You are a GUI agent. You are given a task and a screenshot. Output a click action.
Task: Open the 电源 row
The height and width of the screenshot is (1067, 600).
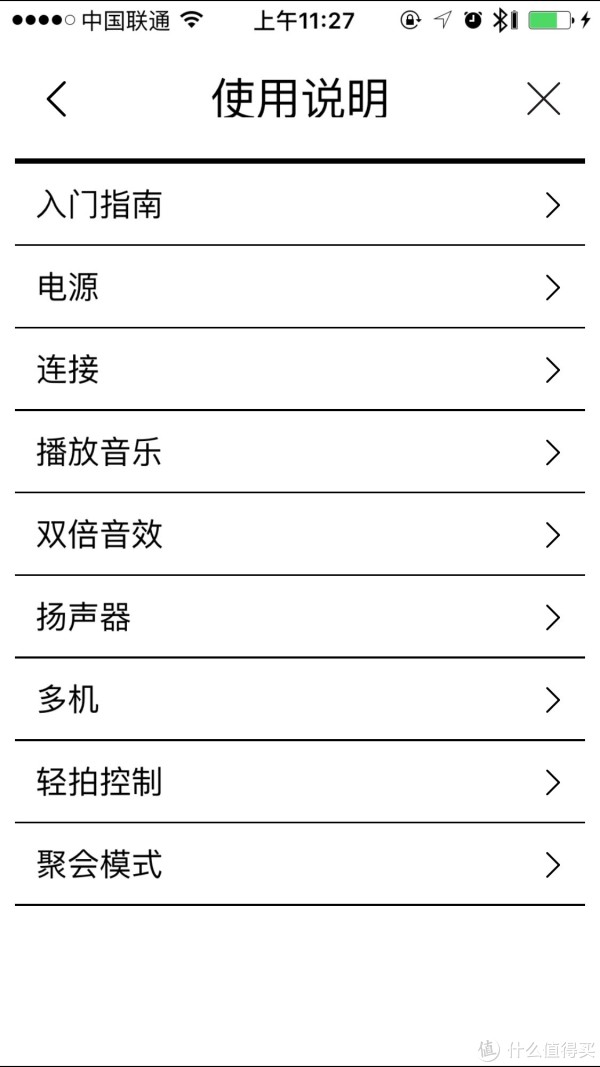[x=300, y=287]
